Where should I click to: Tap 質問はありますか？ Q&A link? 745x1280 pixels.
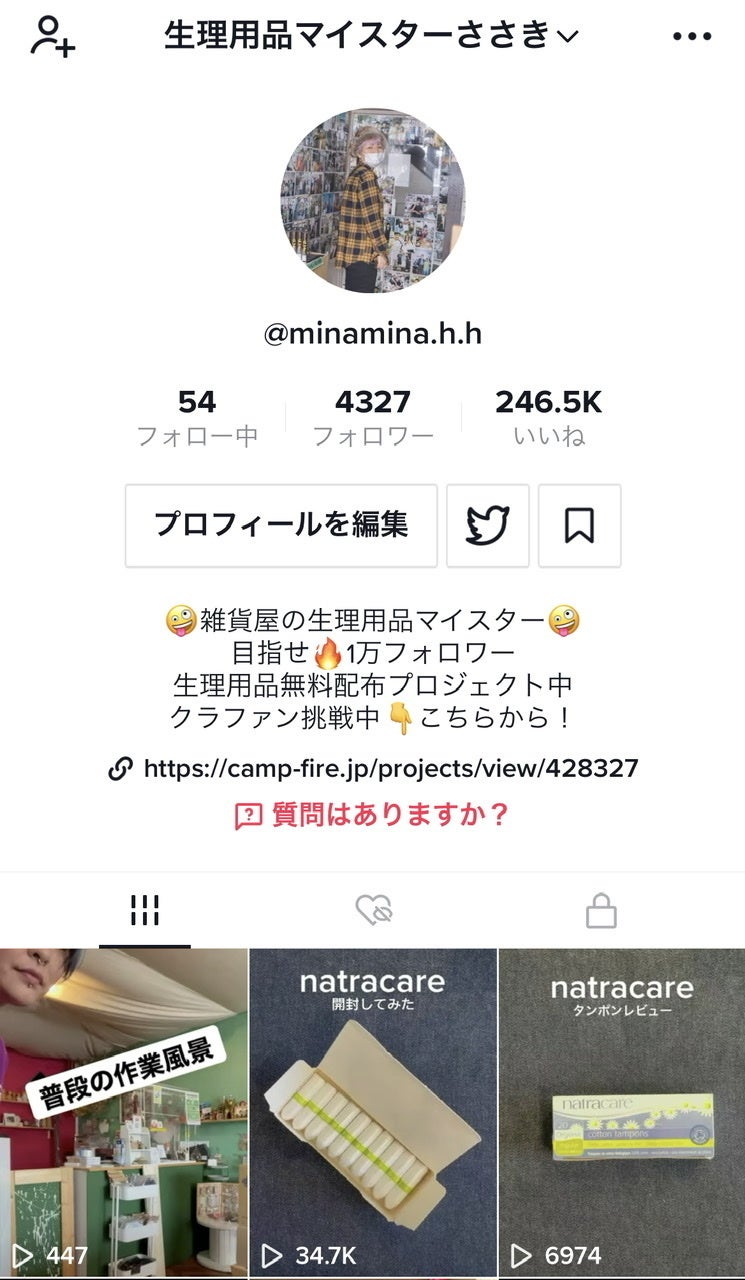click(372, 815)
